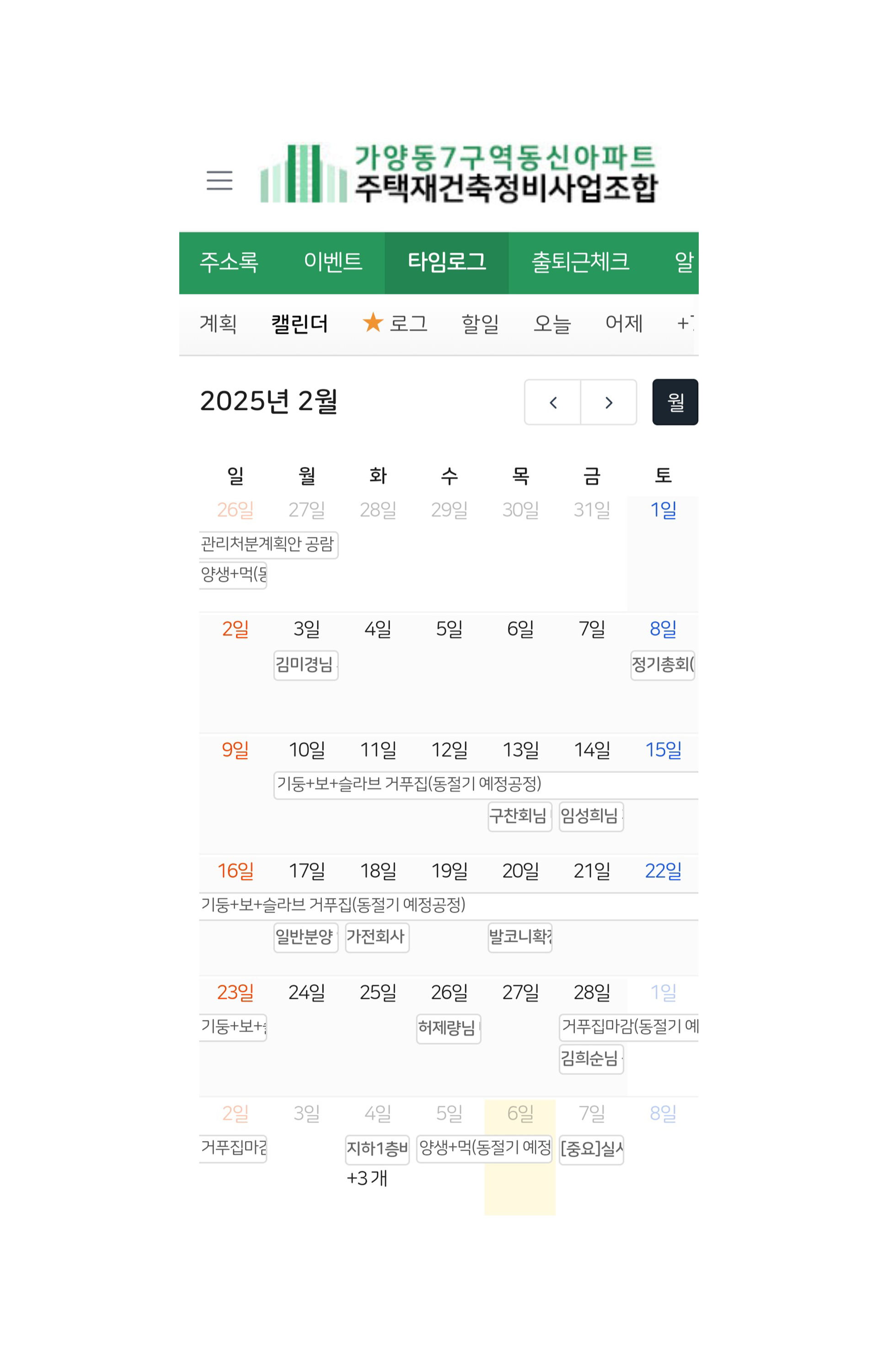
Task: Expand the +3개 more events link
Action: (367, 1178)
